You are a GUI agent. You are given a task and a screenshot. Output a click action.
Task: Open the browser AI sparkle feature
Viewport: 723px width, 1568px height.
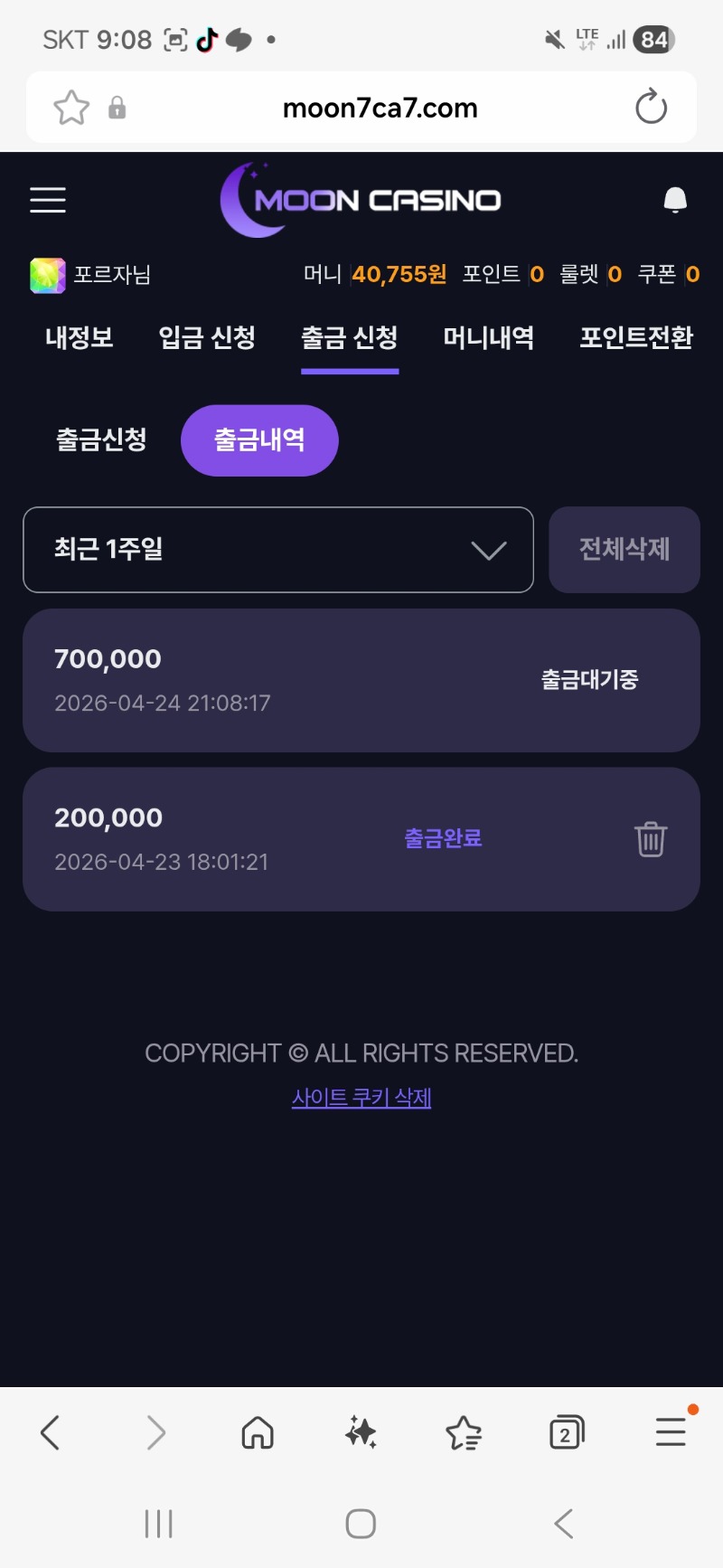coord(360,1432)
